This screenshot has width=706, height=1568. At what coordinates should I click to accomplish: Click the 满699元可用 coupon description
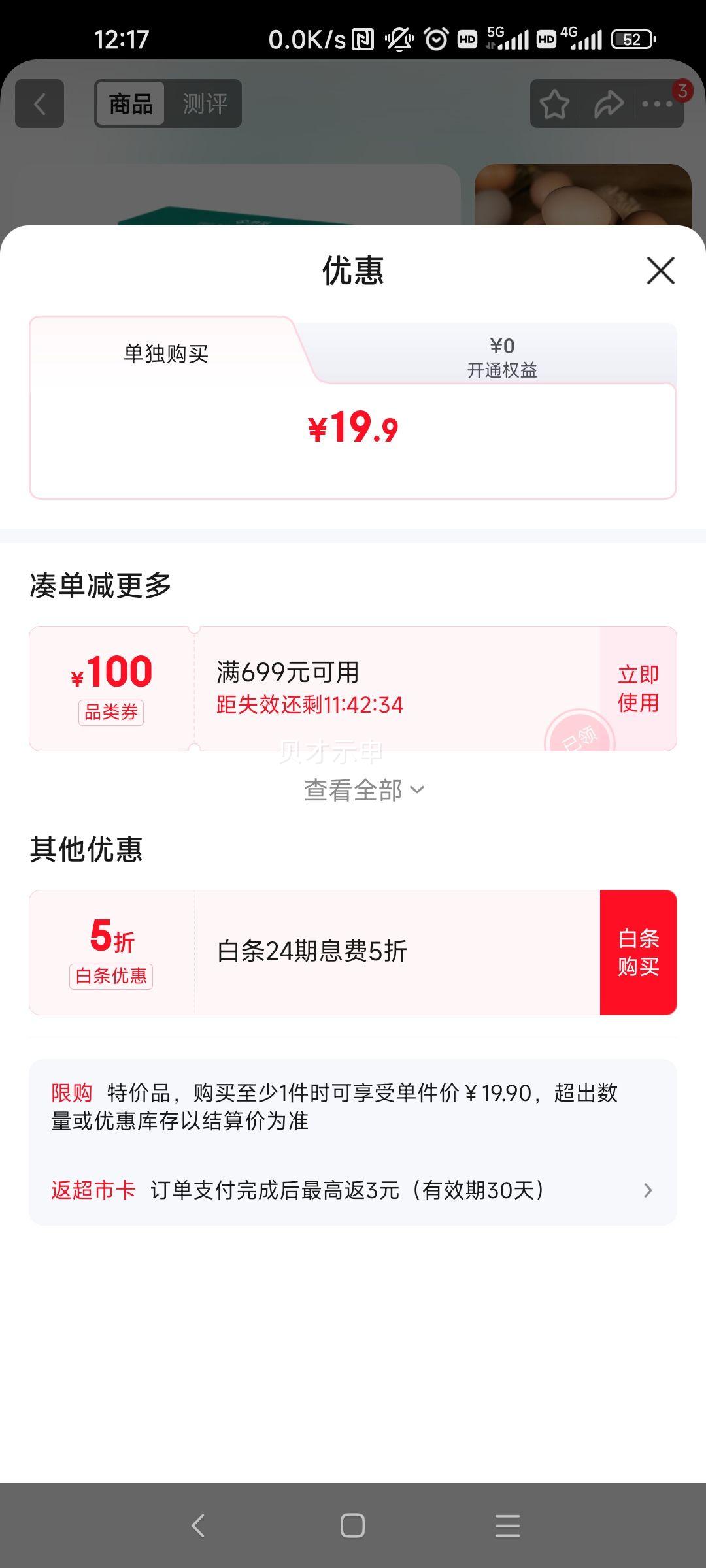(x=291, y=670)
